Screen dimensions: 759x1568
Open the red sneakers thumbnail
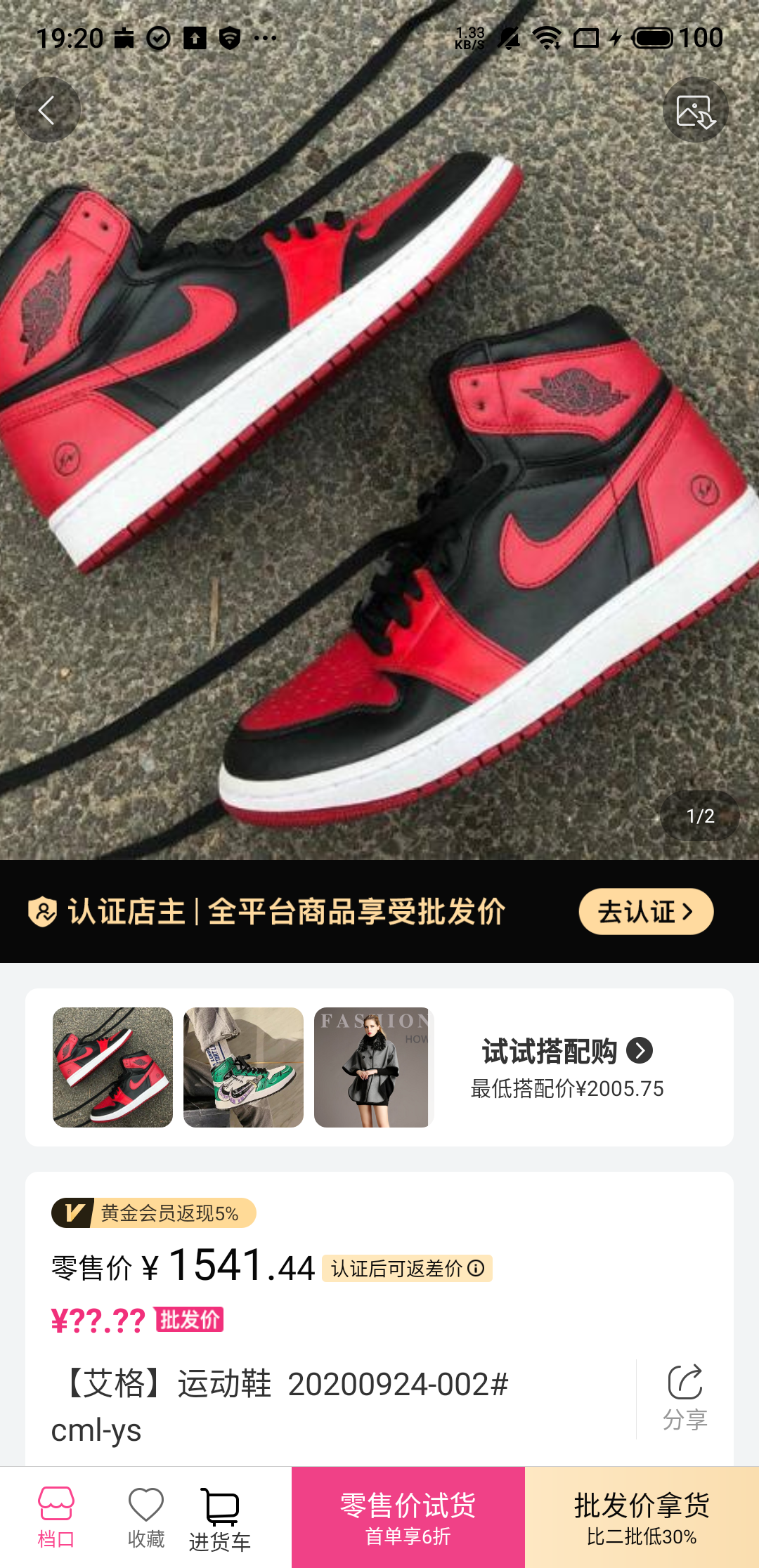coord(112,1067)
